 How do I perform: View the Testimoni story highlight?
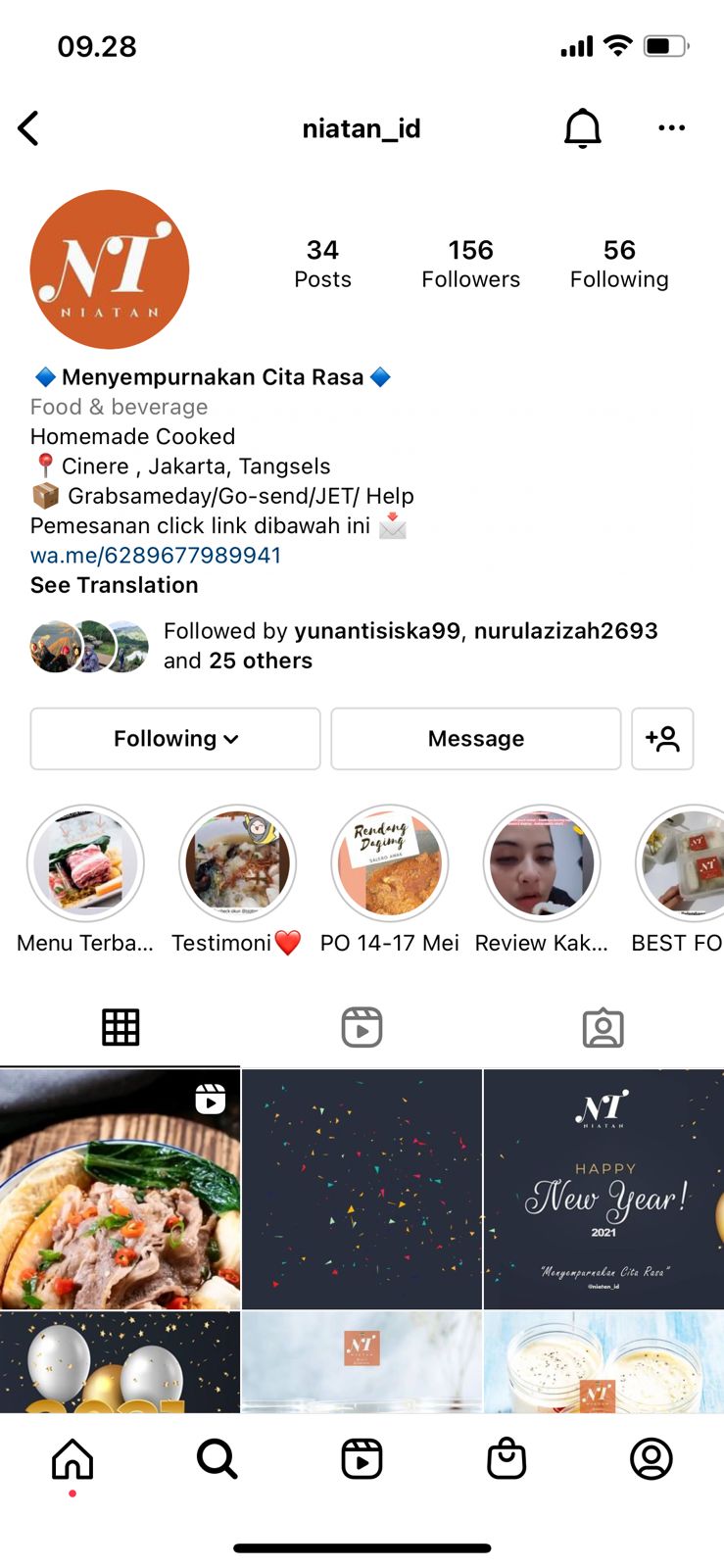pyautogui.click(x=237, y=863)
